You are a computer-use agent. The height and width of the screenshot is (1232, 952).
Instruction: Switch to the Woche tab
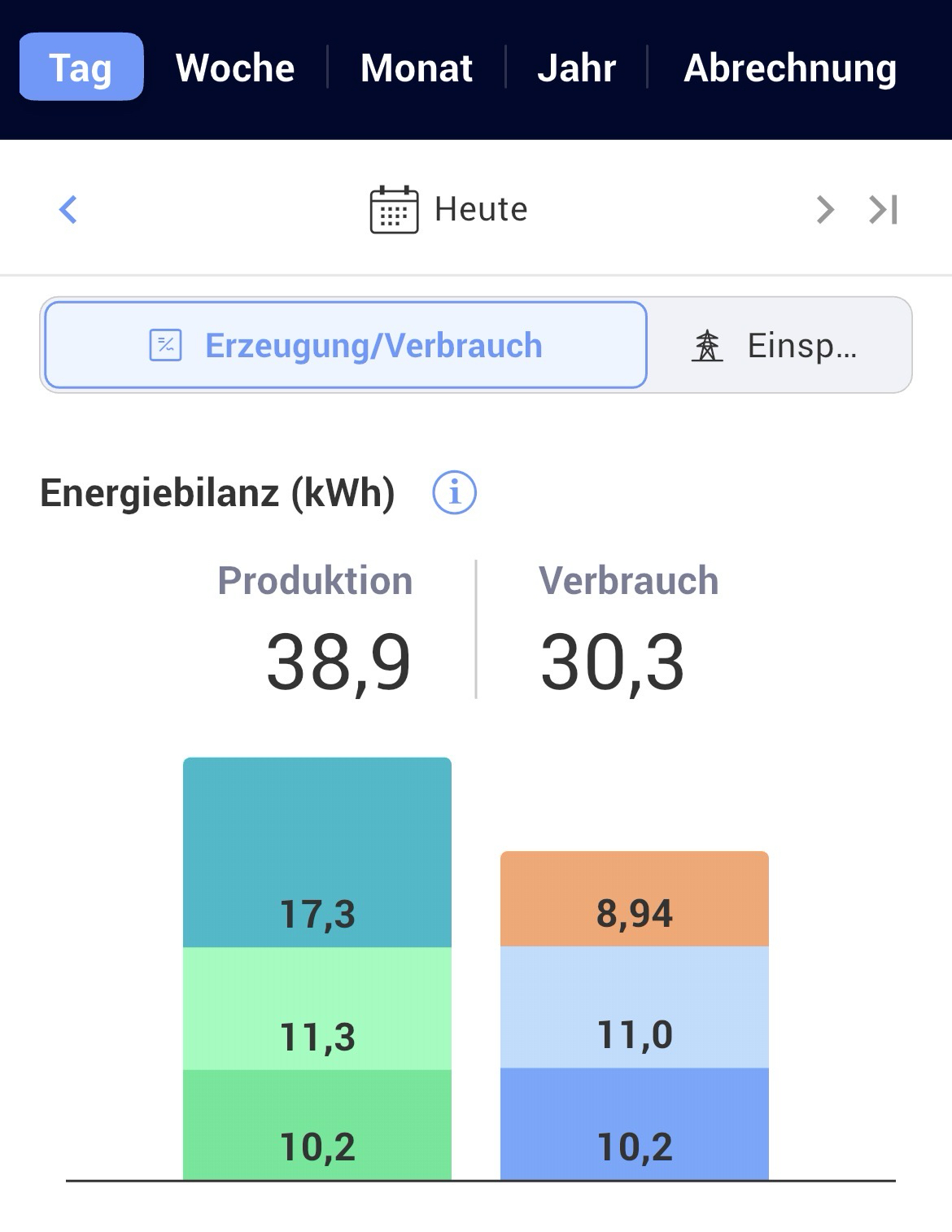pyautogui.click(x=235, y=68)
